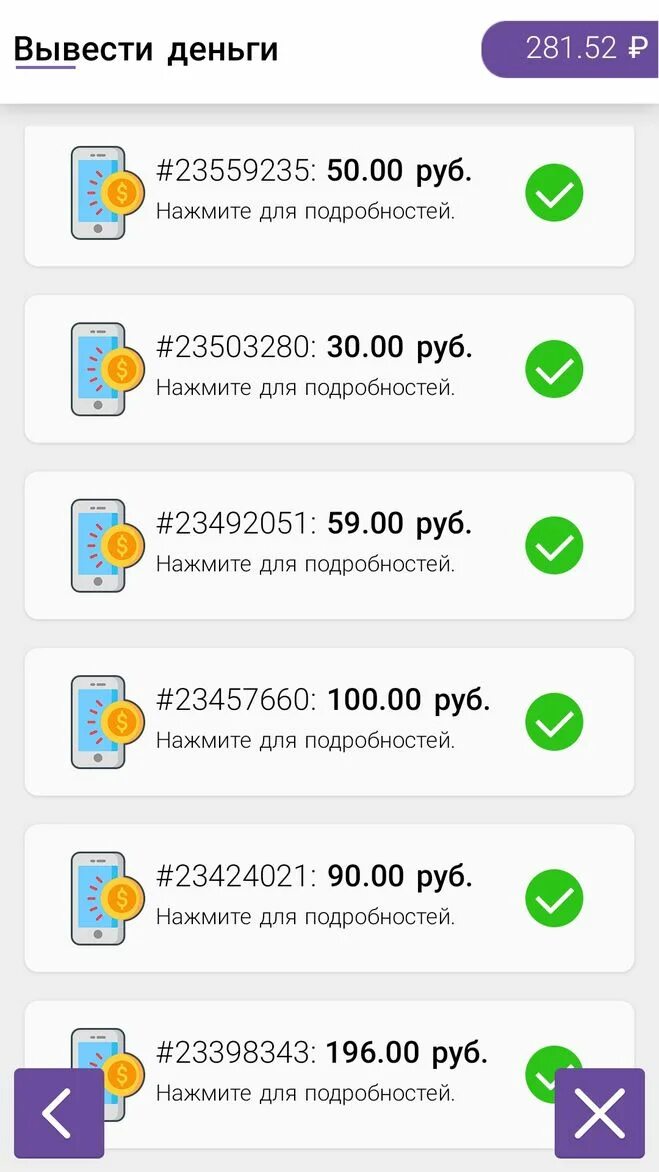Open details for withdrawal #23559235
The image size is (659, 1172).
330,193
